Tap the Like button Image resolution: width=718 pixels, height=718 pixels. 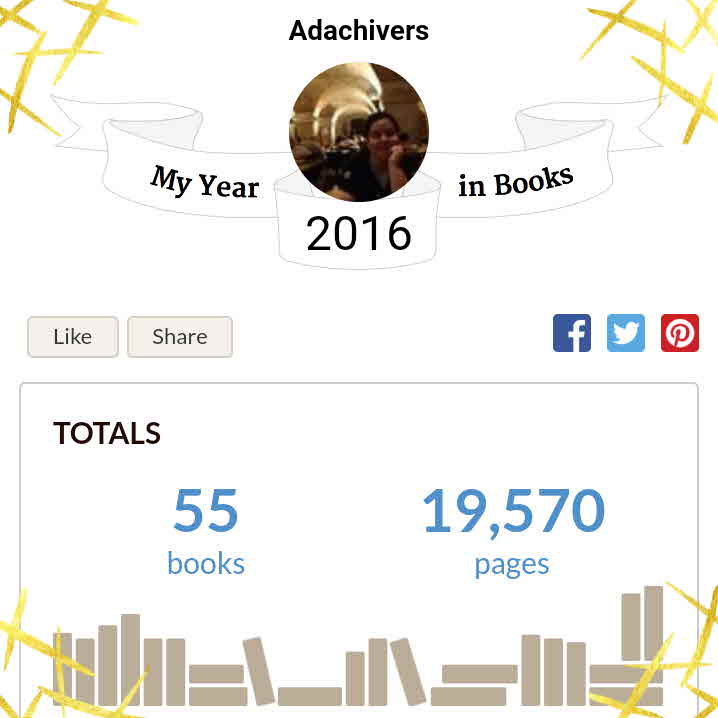pyautogui.click(x=72, y=337)
